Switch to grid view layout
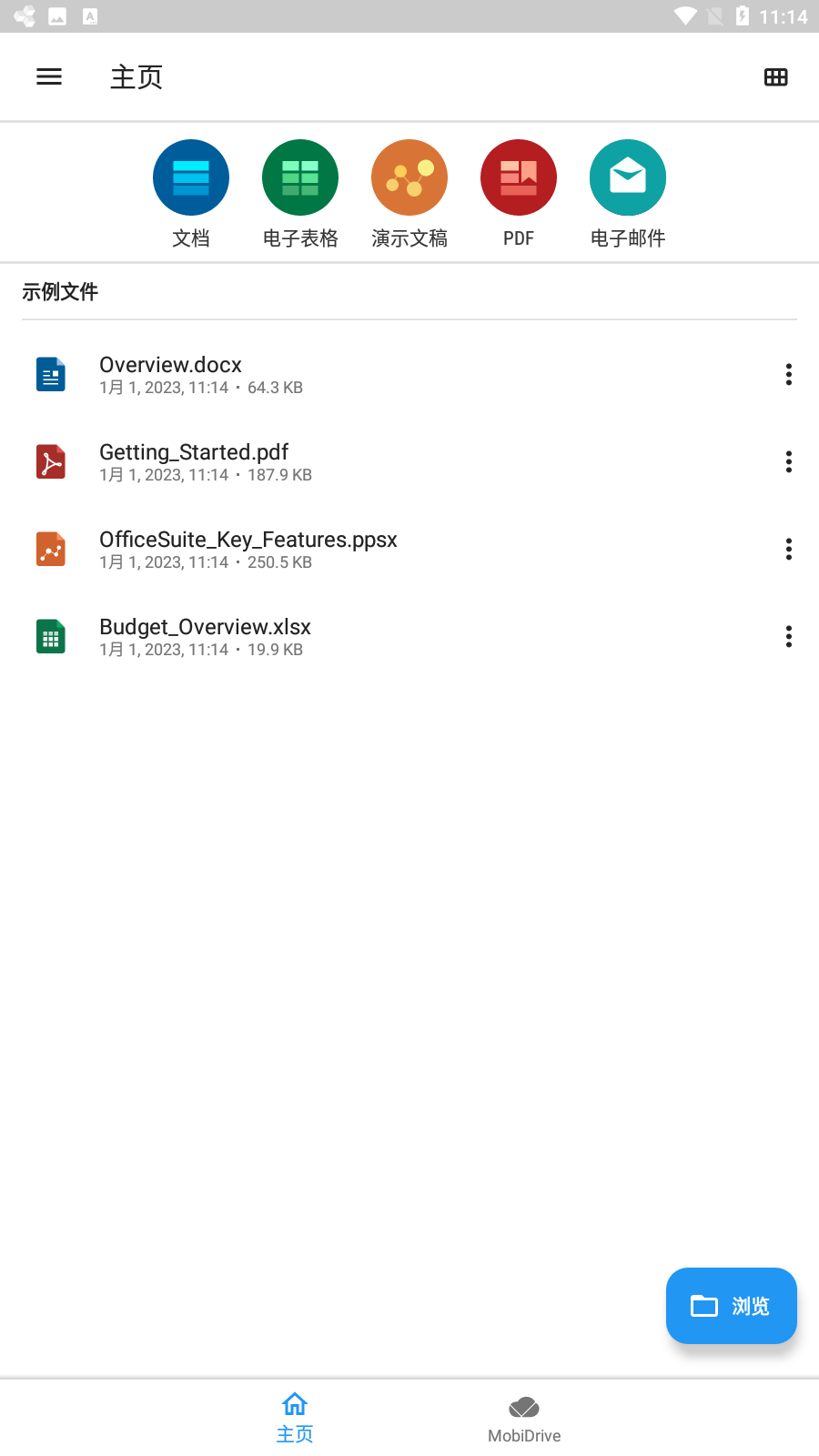This screenshot has width=819, height=1456. coord(775,77)
